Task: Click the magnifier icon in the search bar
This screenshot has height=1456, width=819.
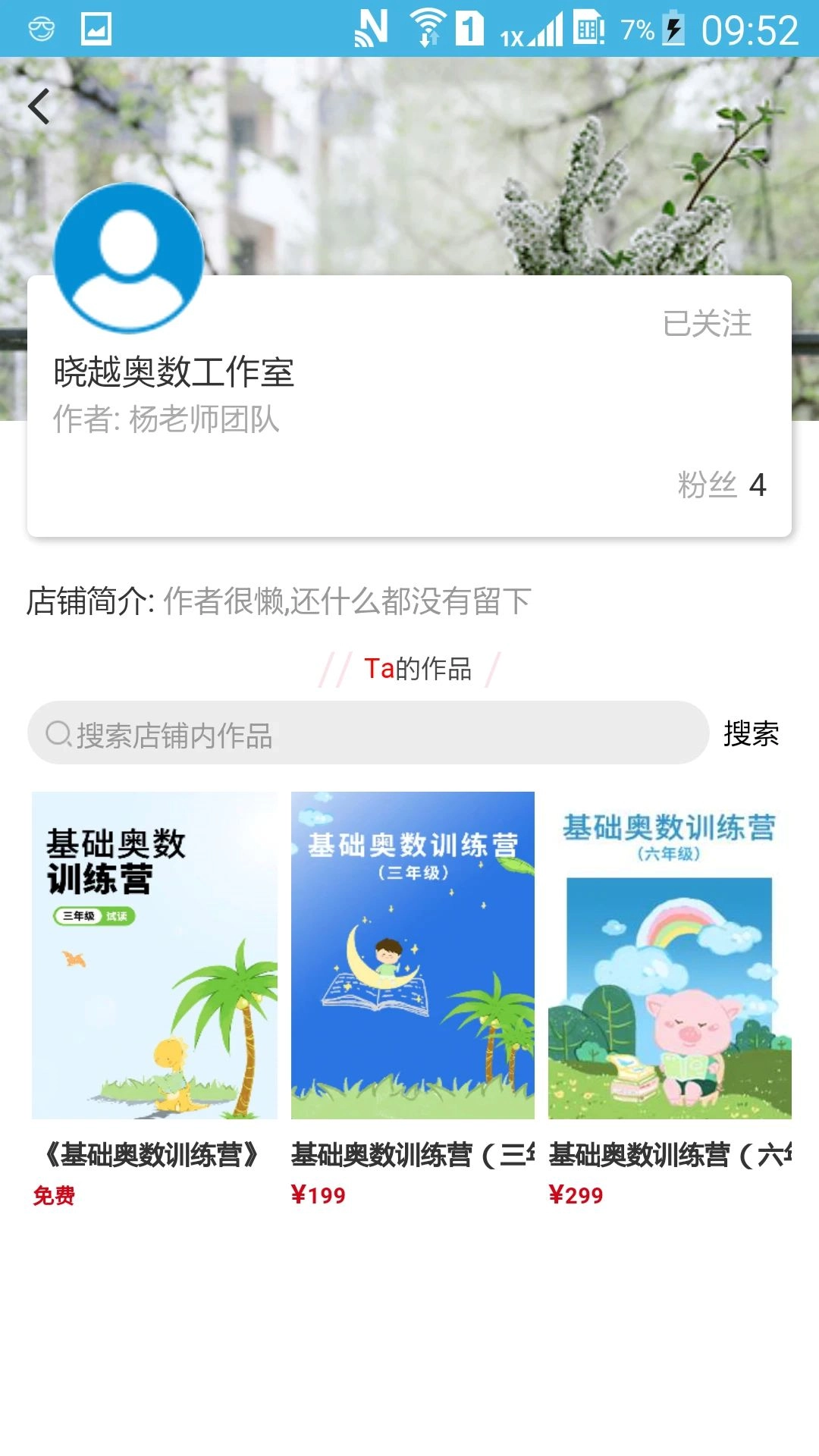Action: tap(57, 733)
